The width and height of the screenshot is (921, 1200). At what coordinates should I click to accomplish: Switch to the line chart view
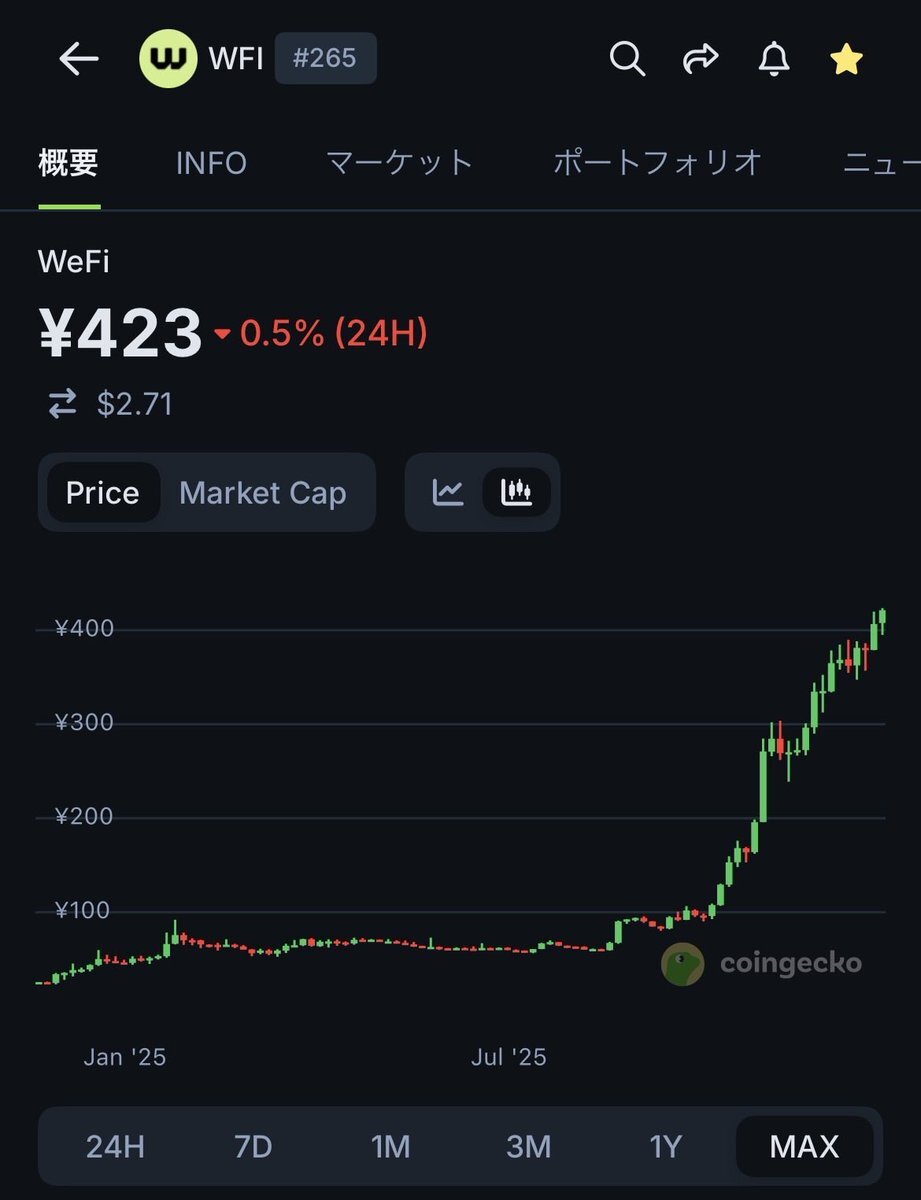[x=448, y=492]
